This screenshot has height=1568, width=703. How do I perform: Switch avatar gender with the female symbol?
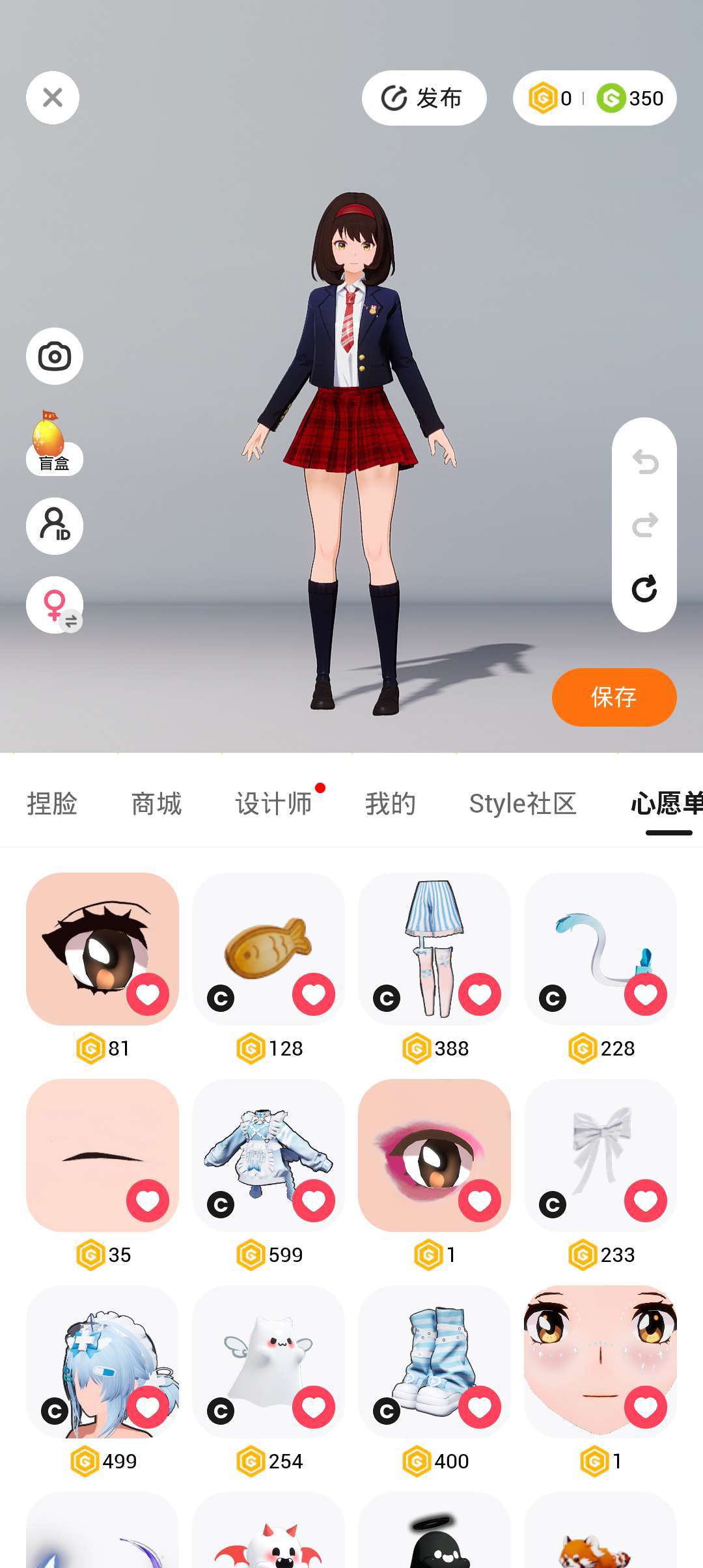pyautogui.click(x=55, y=605)
